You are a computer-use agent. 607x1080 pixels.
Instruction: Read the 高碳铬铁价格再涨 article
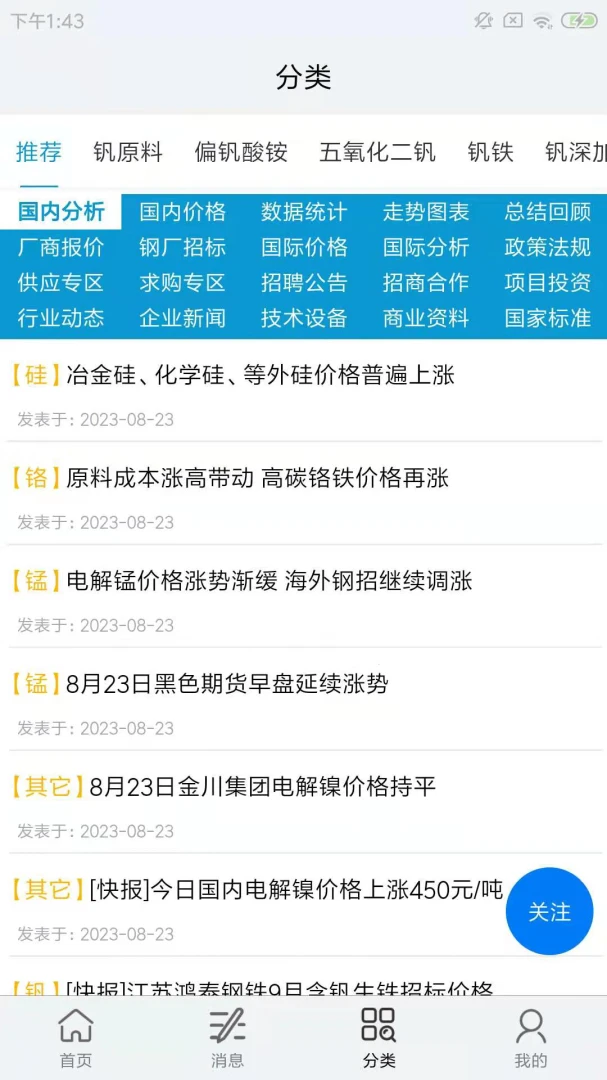[355, 478]
